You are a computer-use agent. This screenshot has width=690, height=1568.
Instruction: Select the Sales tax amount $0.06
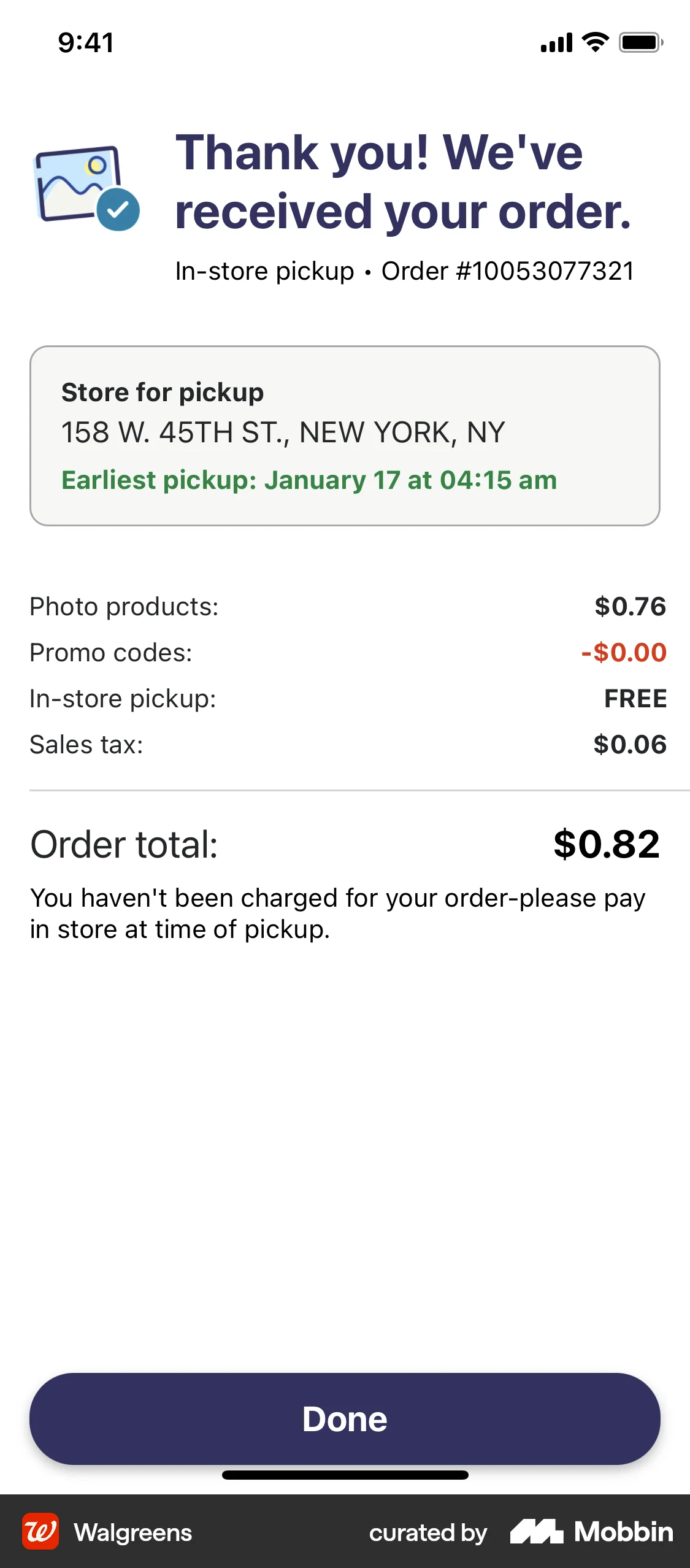(x=629, y=744)
